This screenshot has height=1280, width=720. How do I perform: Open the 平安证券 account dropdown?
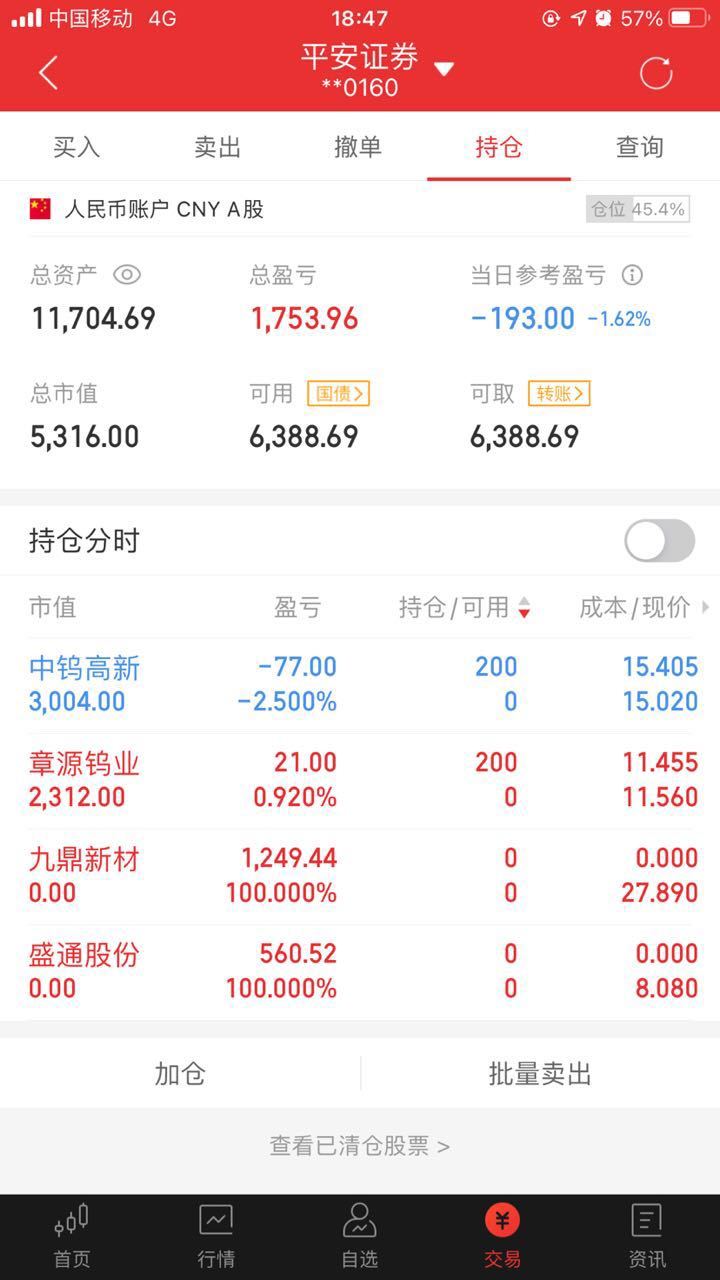[444, 69]
